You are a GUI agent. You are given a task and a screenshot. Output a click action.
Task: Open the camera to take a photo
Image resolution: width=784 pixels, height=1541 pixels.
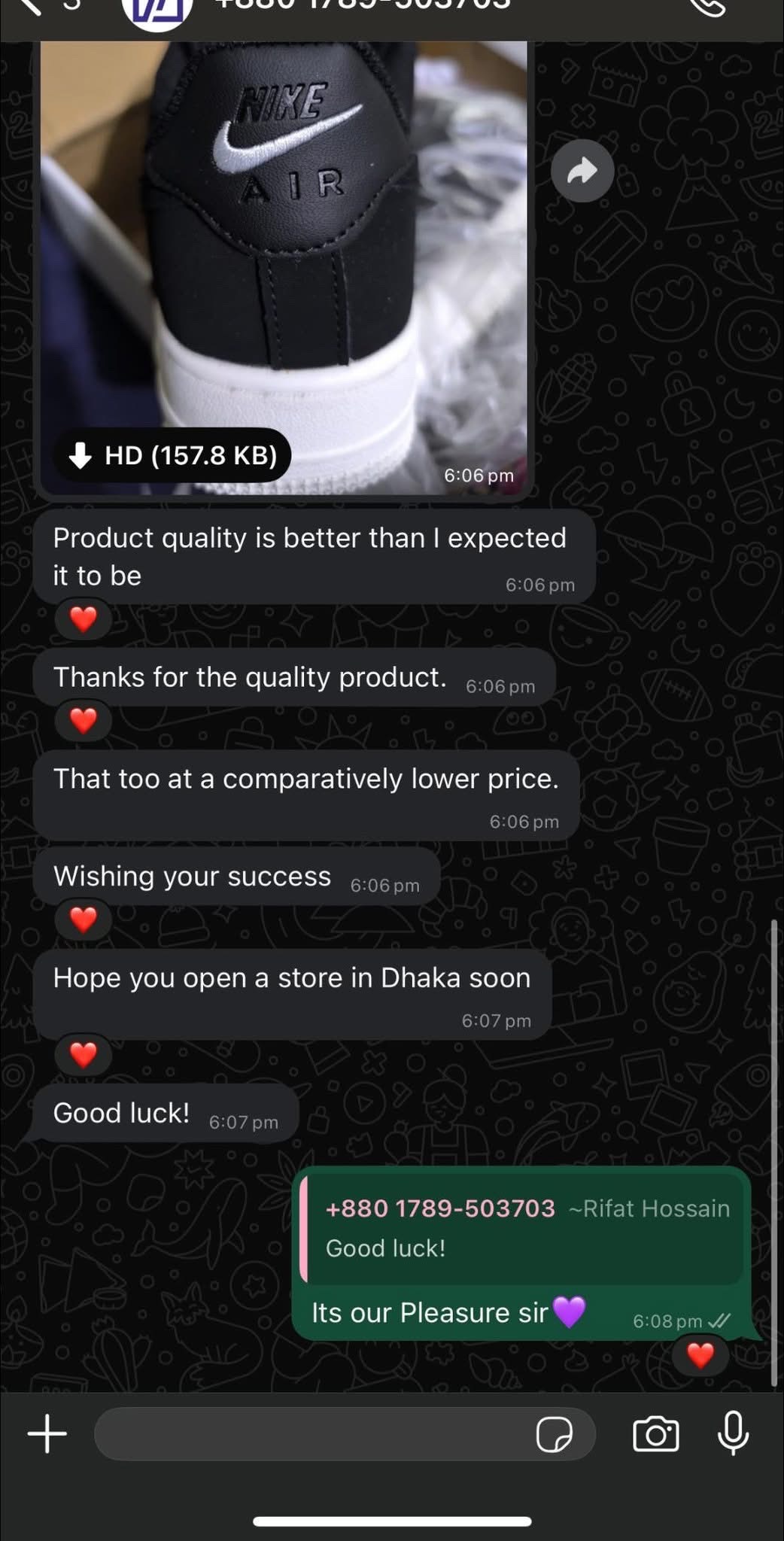(x=655, y=1434)
